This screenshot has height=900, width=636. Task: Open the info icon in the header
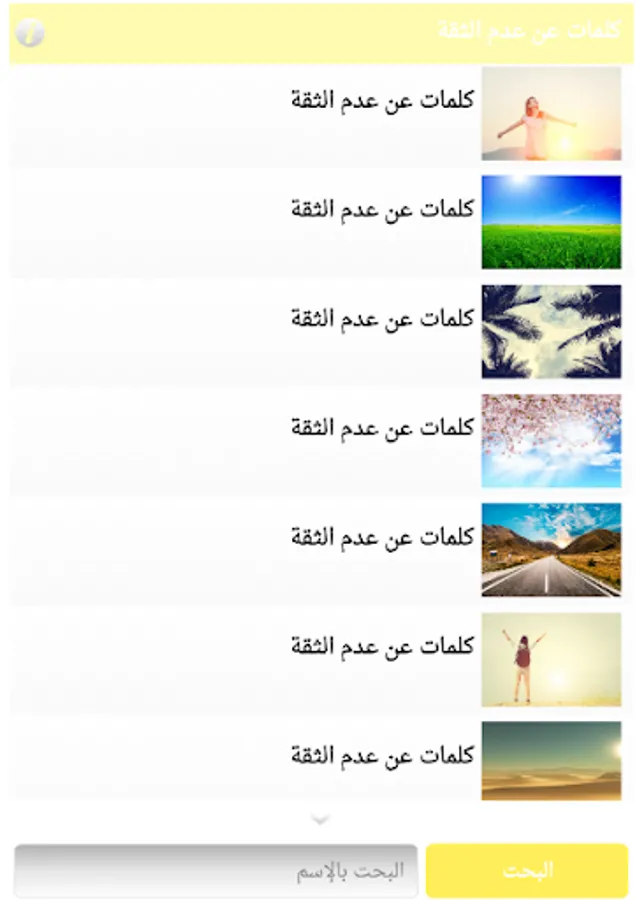pos(29,32)
